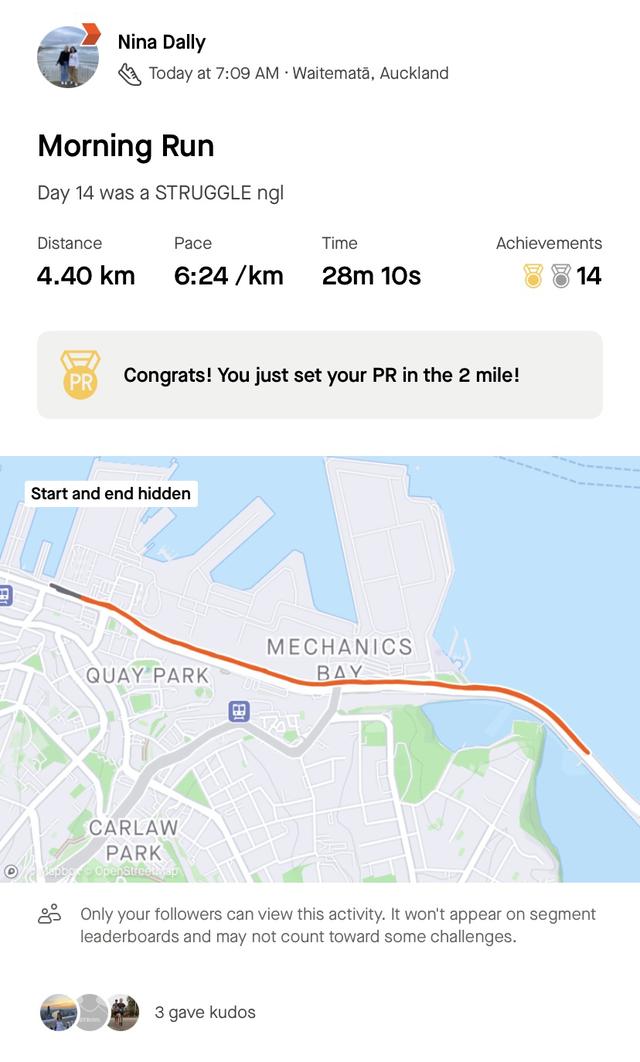Open the map attribution info icon
The height and width of the screenshot is (1062, 640).
click(11, 871)
